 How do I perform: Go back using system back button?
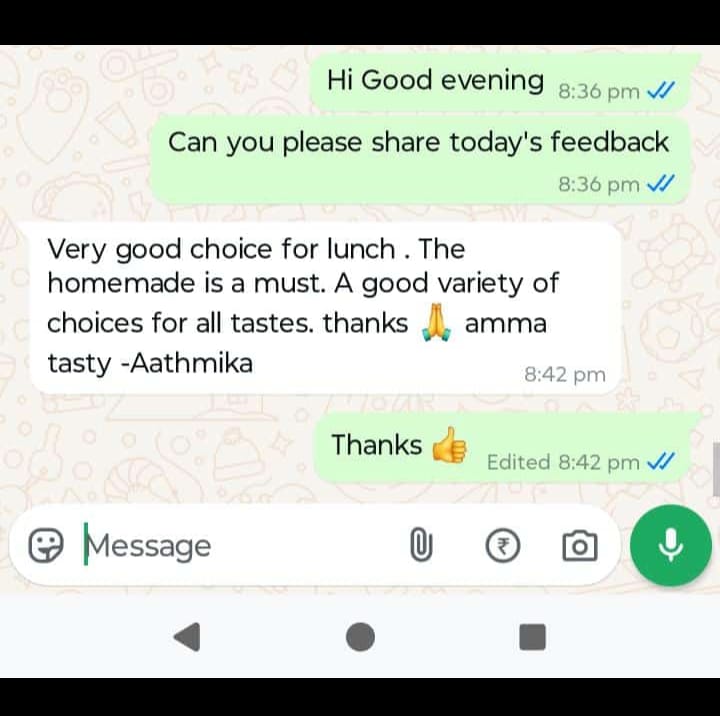coord(187,636)
